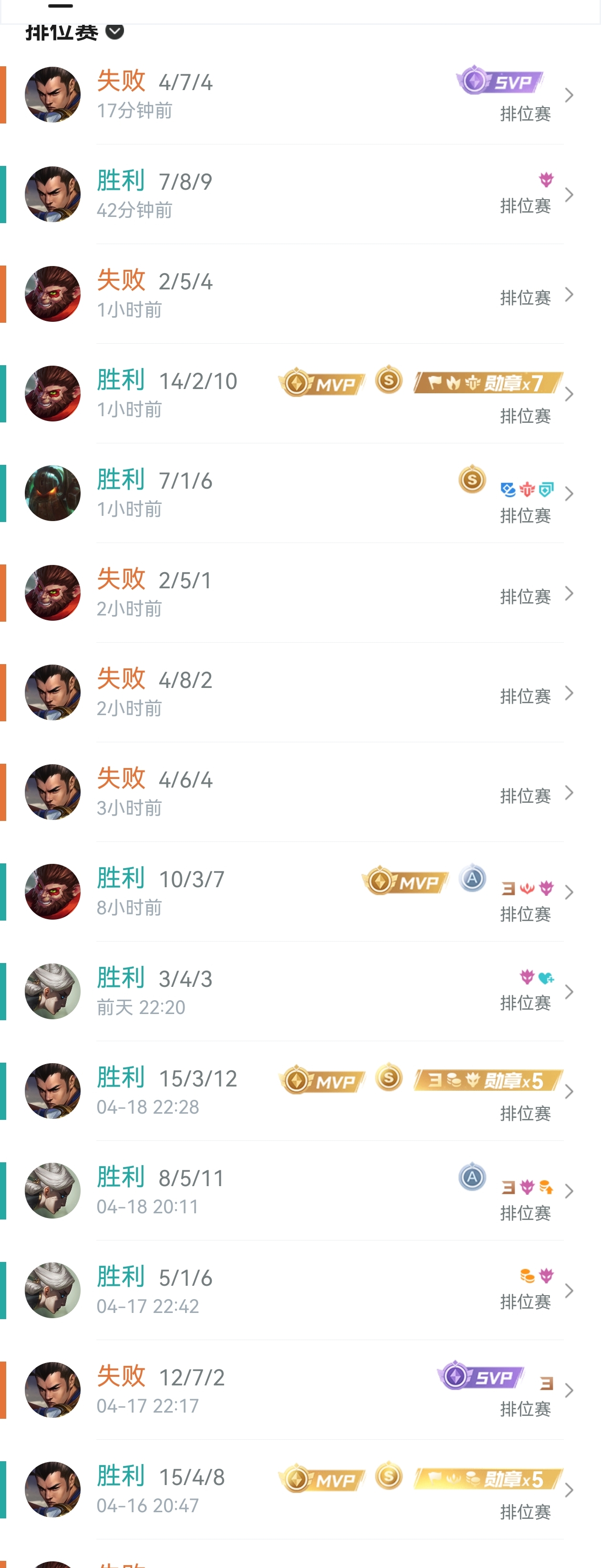Click the red winged-sword emblem on the 7/1/6 row
This screenshot has width=601, height=1568.
pyautogui.click(x=526, y=491)
